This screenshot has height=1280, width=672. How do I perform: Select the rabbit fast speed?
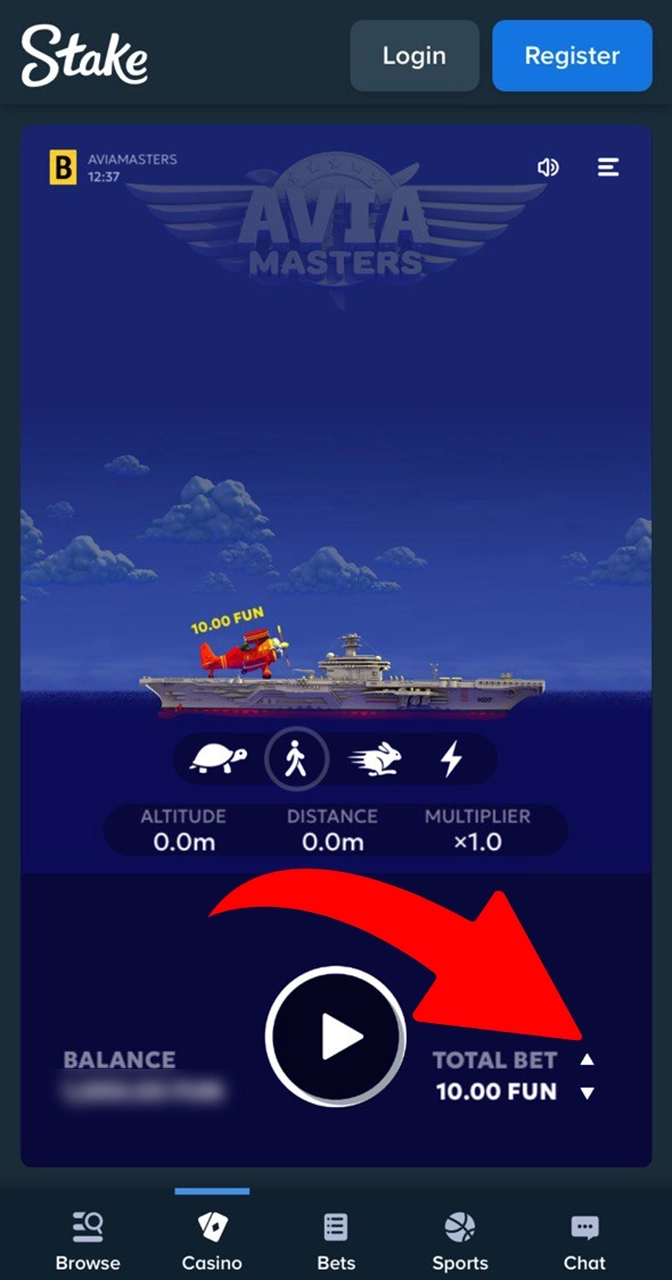[x=376, y=761]
